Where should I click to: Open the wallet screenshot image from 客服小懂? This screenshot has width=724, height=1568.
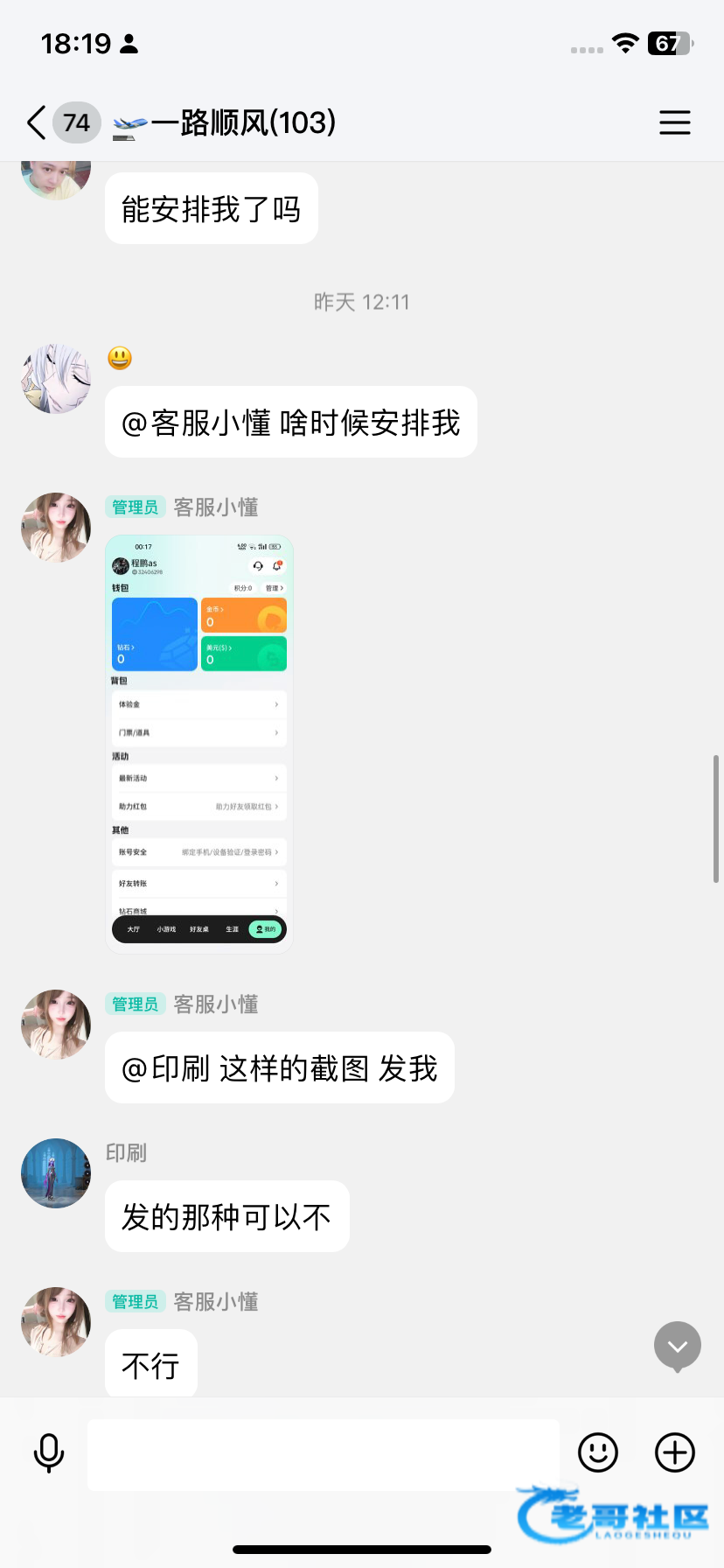coord(199,743)
